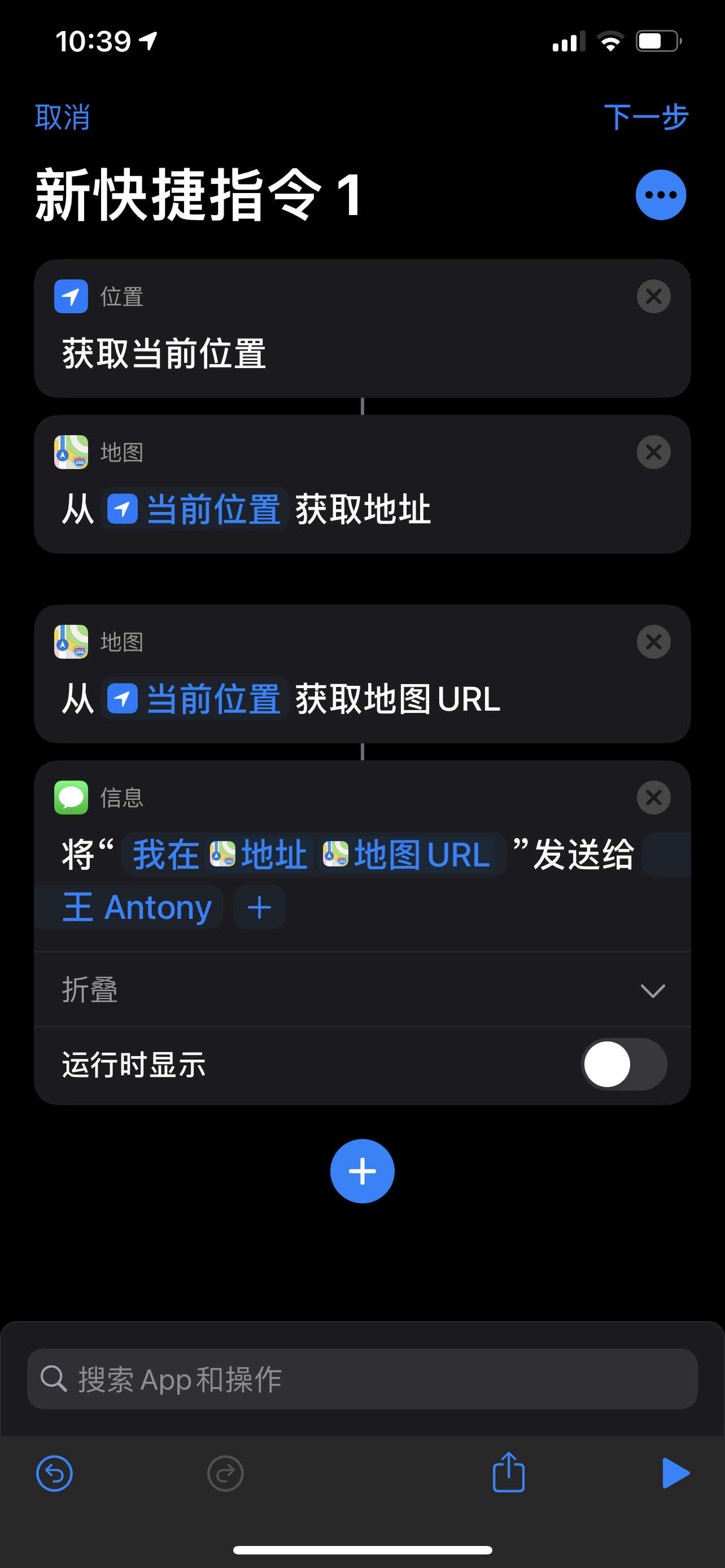Add another message recipient with plus
The image size is (725, 1568).
259,908
